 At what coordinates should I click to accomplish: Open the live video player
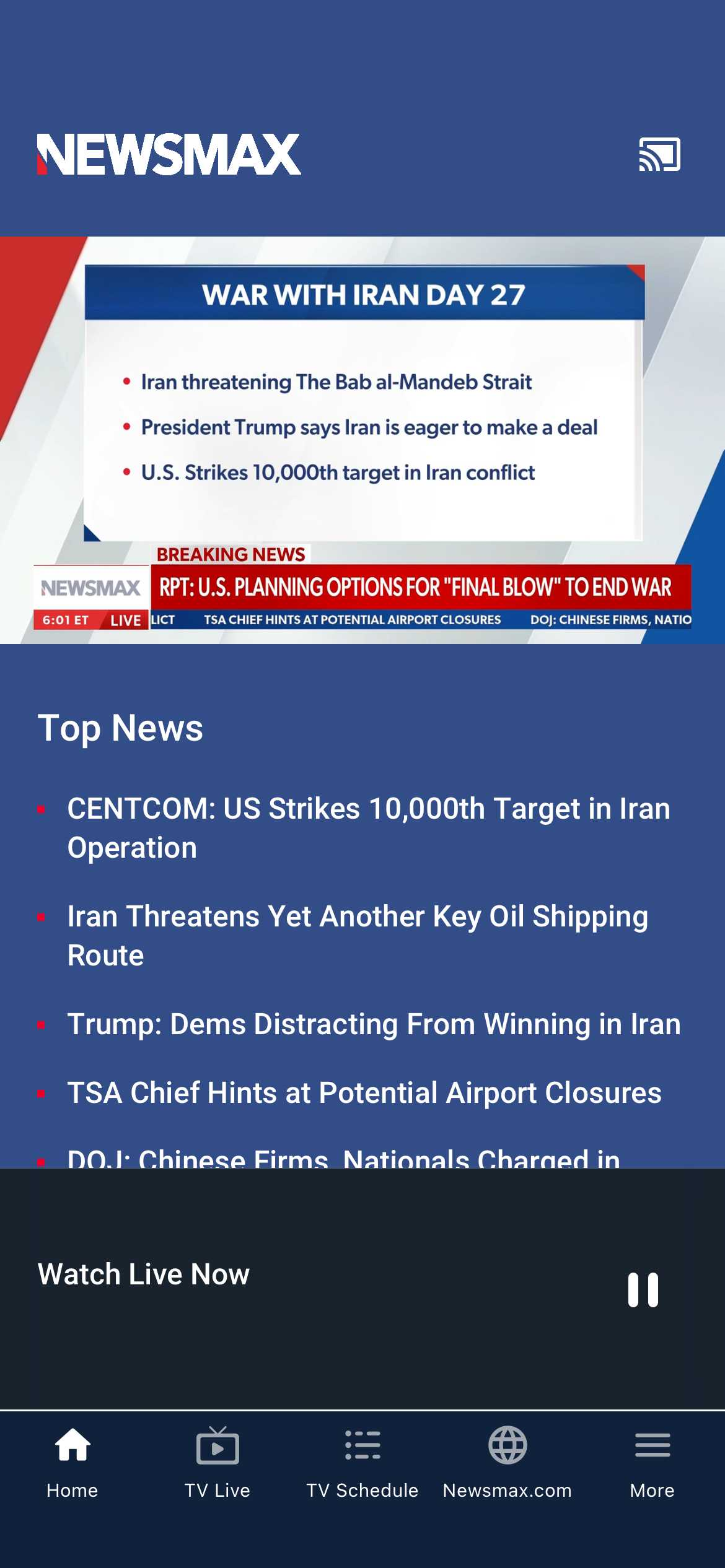(x=362, y=440)
